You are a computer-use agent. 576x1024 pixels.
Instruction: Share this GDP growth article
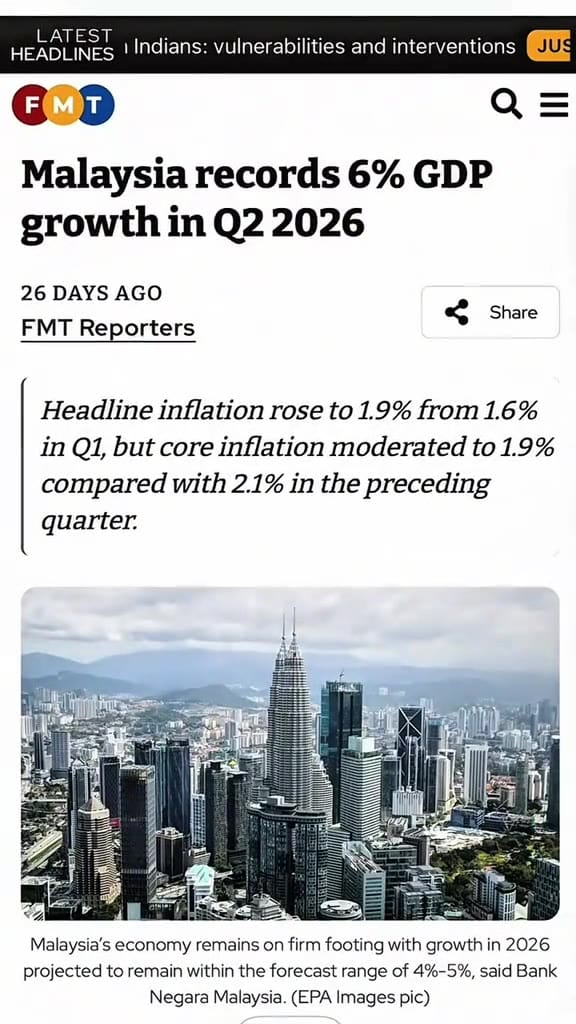coord(490,312)
